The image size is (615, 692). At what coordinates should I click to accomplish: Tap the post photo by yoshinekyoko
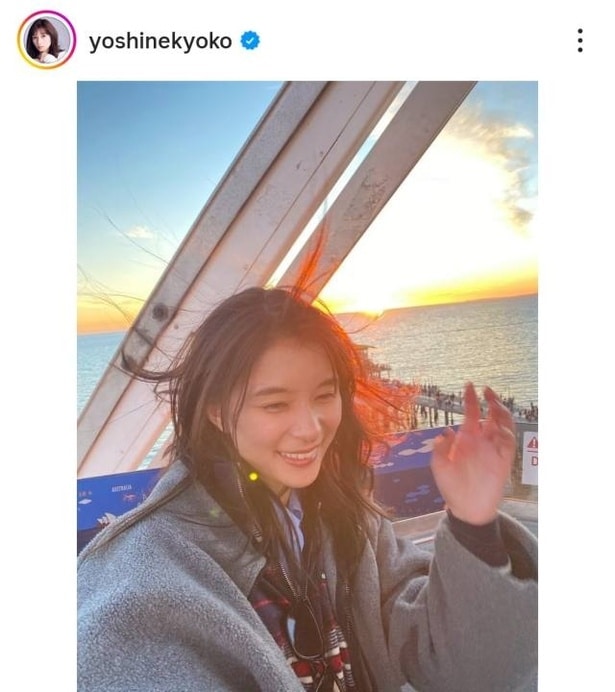click(x=307, y=386)
